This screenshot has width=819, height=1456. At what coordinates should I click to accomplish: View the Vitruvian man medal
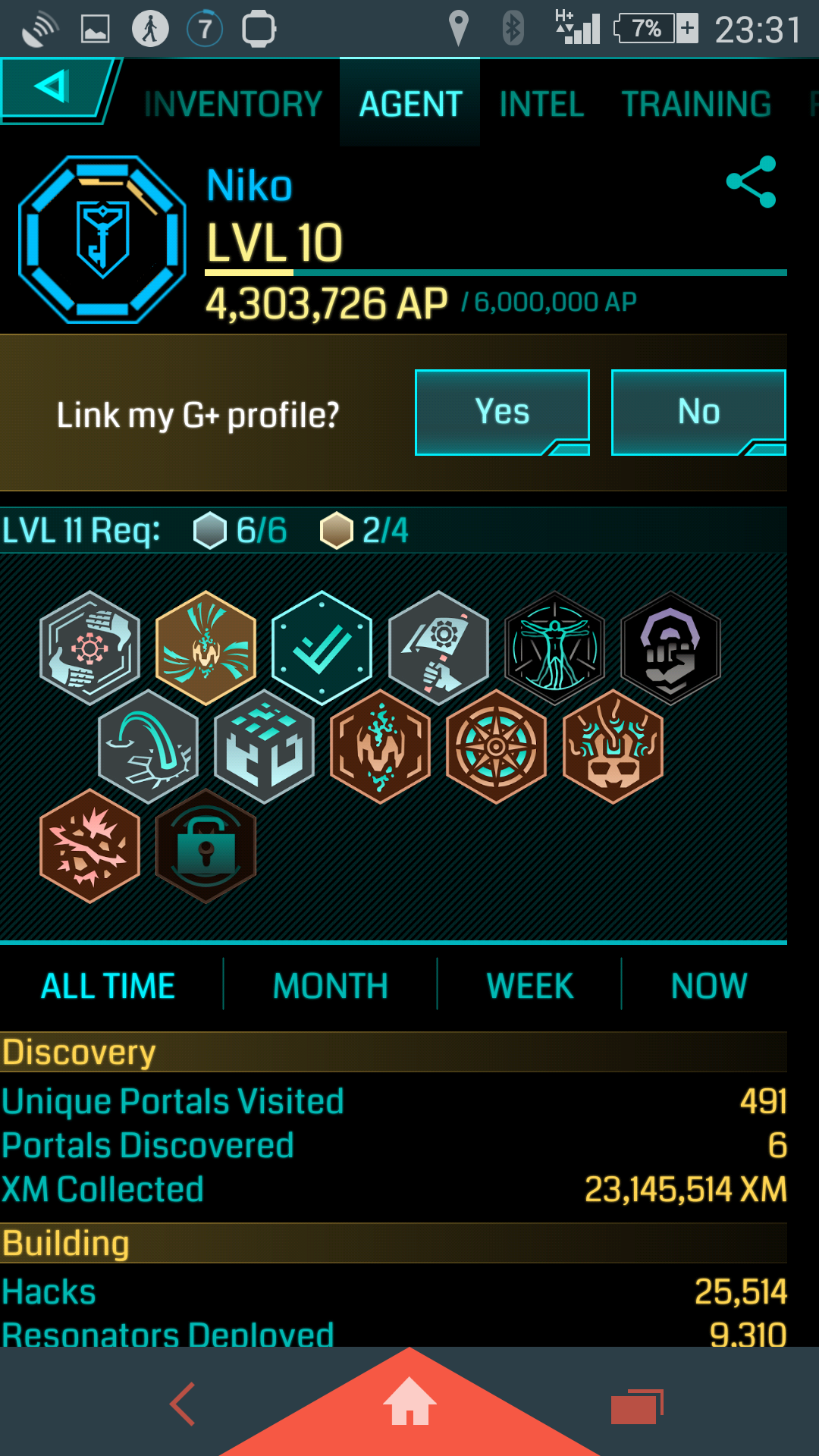(554, 648)
